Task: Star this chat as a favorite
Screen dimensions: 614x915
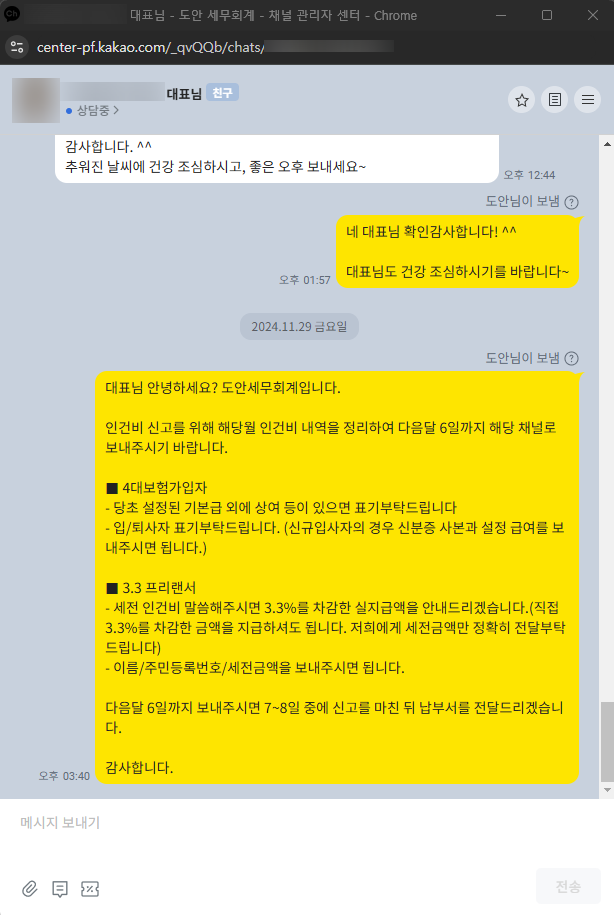Action: [521, 99]
